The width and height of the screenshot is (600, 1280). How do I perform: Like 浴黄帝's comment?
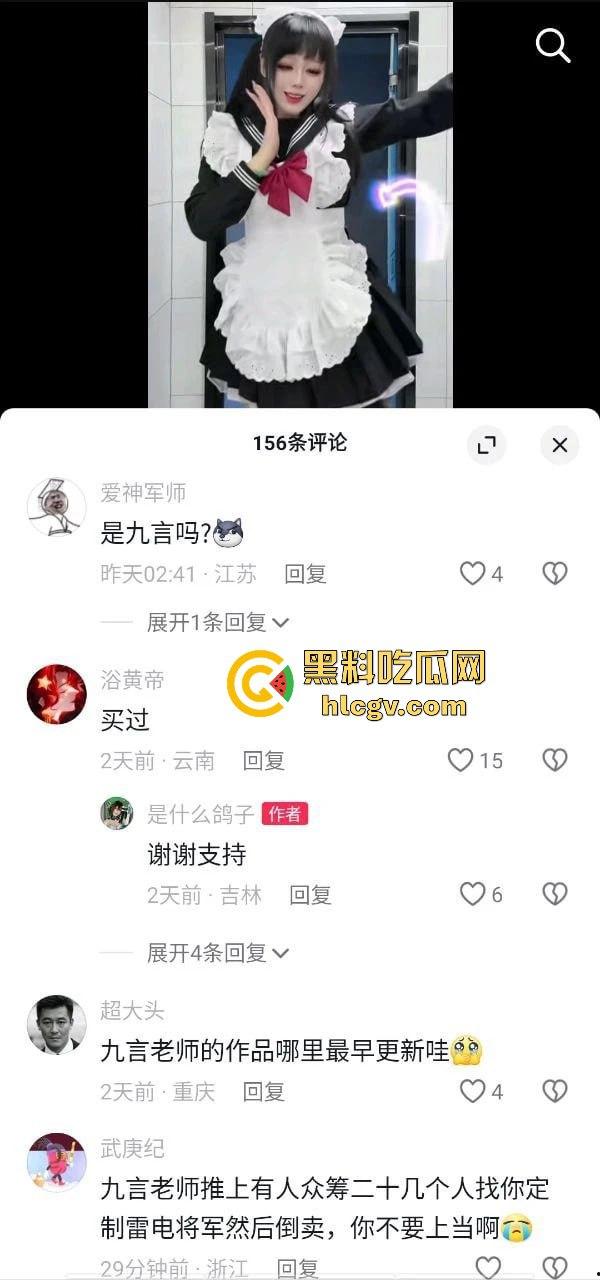460,760
